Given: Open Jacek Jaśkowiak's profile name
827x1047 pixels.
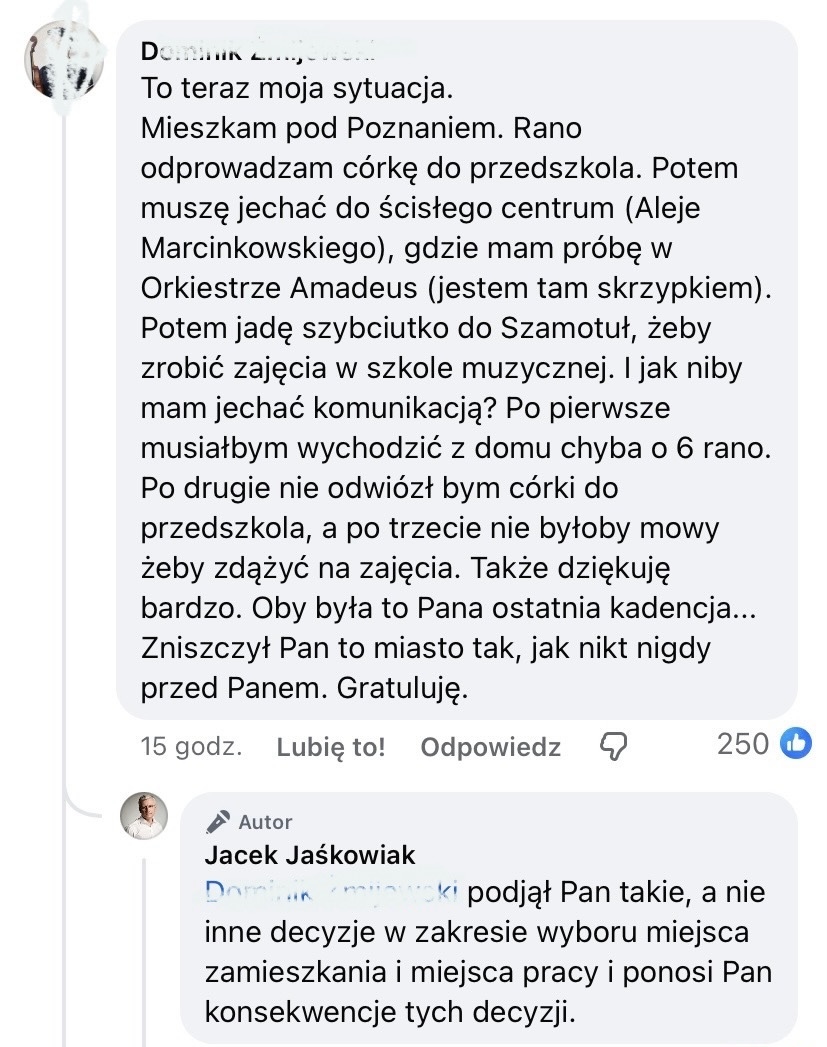Looking at the screenshot, I should [x=310, y=855].
